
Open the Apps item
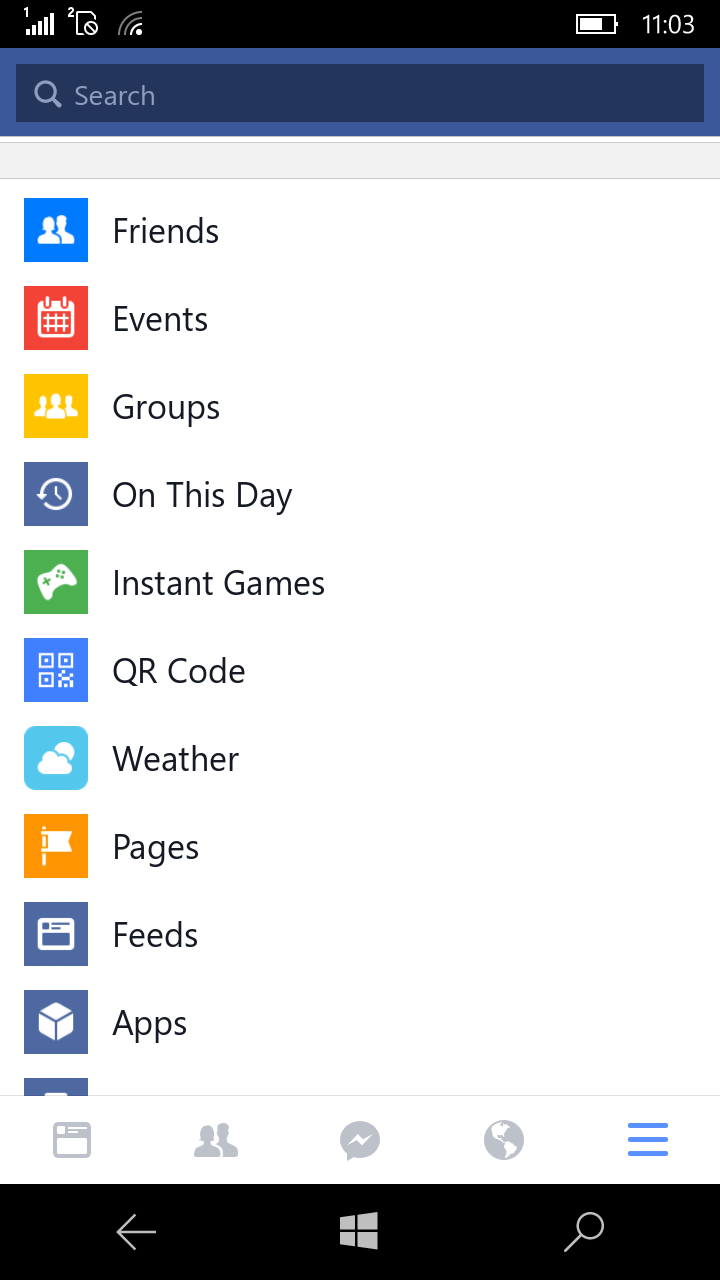[x=360, y=1022]
